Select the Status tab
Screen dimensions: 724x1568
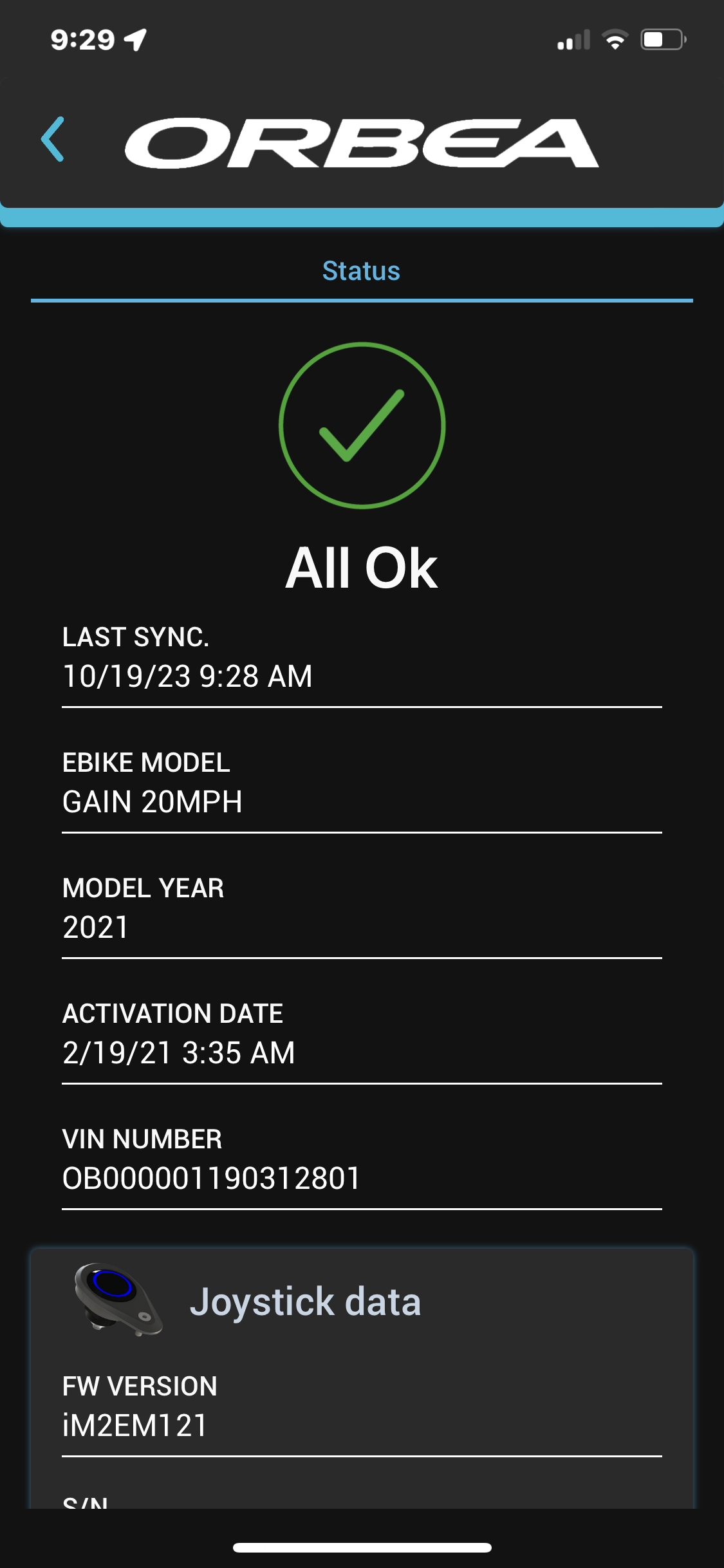click(361, 272)
